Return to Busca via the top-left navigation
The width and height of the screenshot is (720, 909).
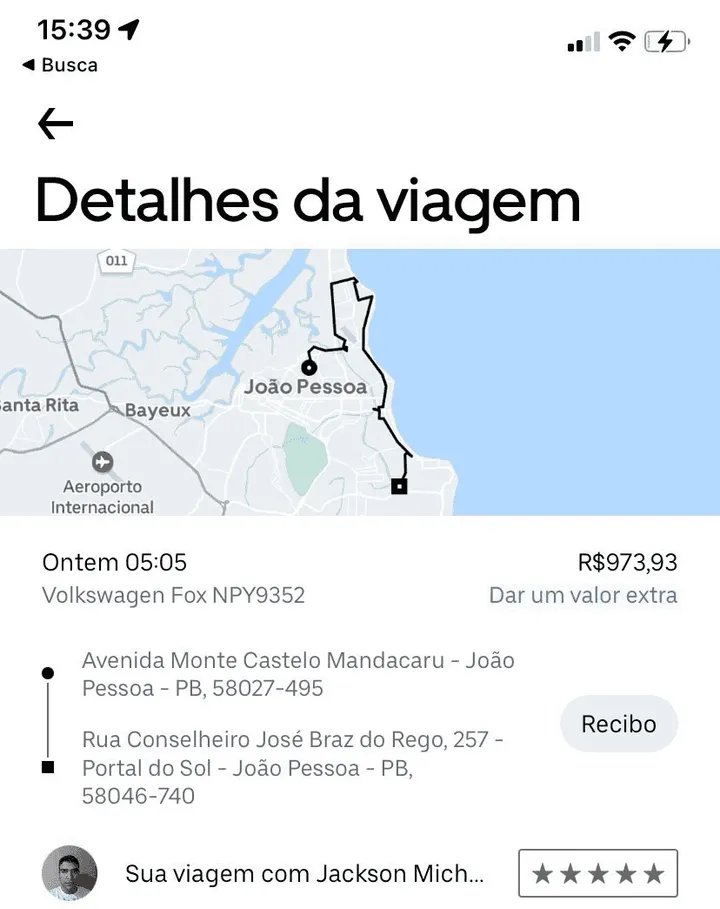click(x=60, y=65)
